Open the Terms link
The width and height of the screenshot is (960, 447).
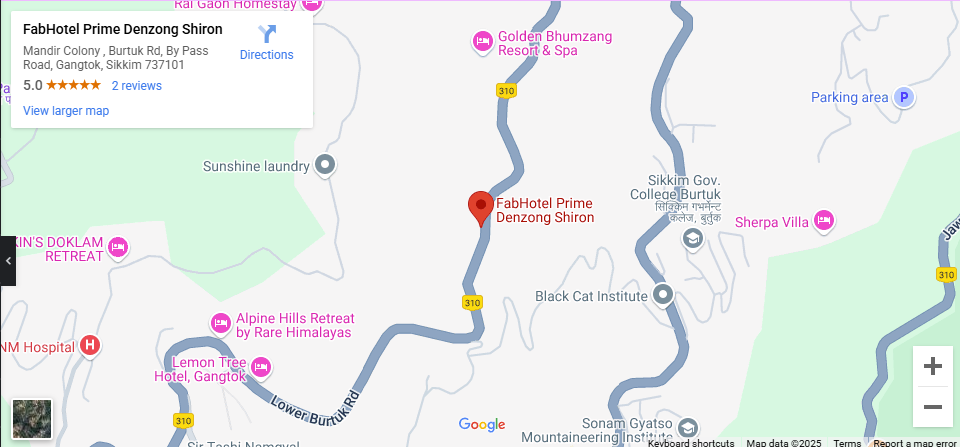(847, 442)
